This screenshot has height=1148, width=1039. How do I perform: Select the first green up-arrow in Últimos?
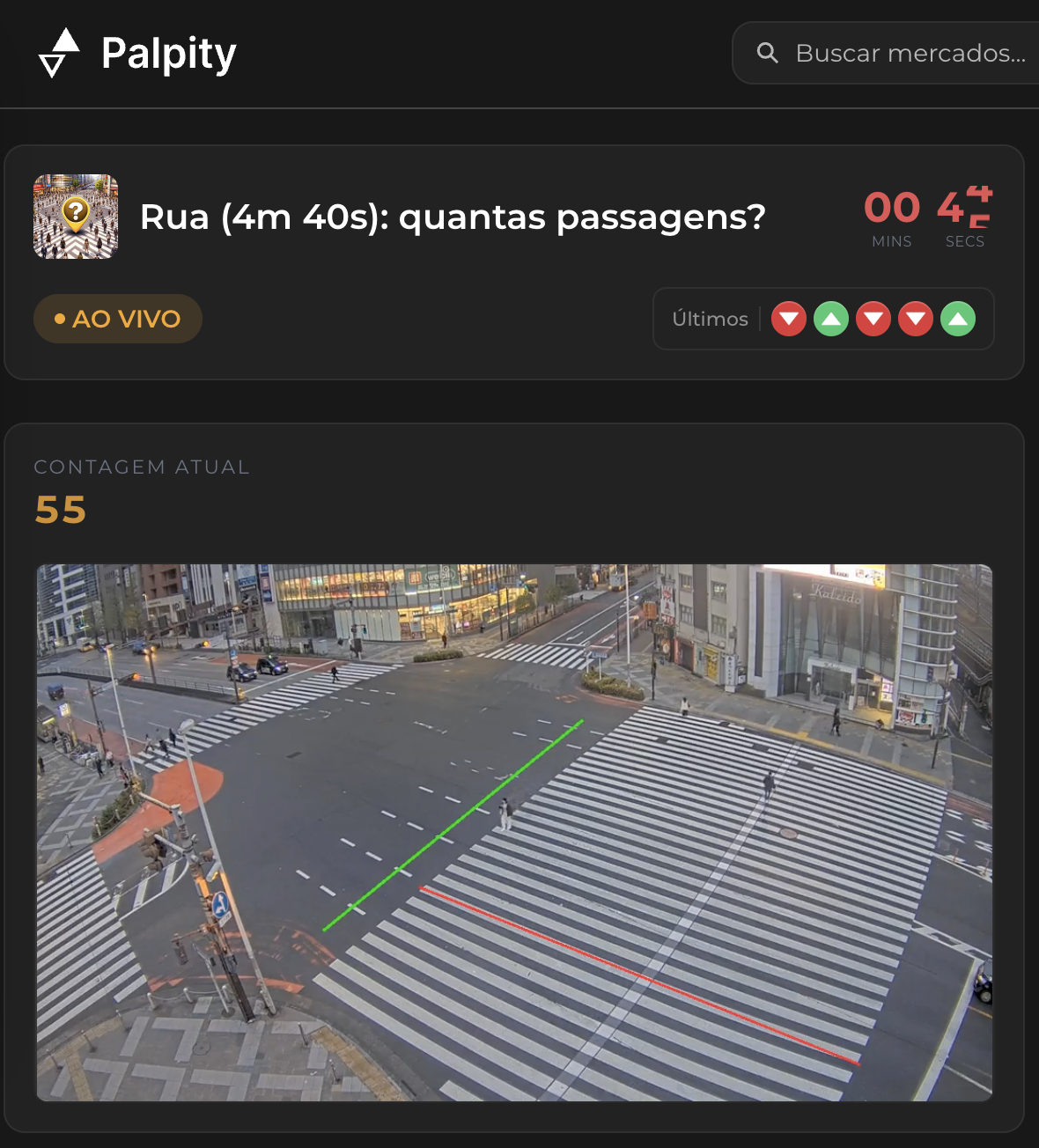(x=830, y=319)
